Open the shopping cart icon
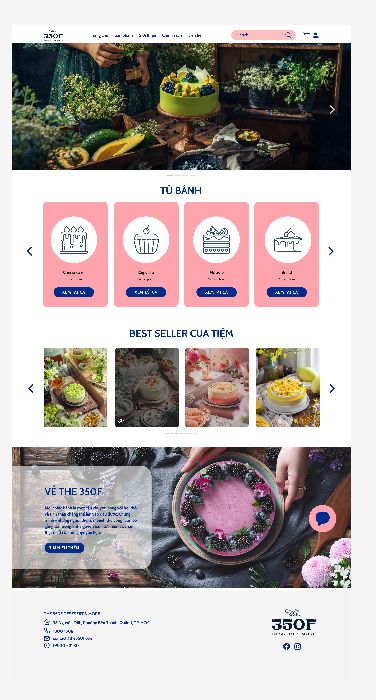The image size is (376, 700). pos(306,35)
